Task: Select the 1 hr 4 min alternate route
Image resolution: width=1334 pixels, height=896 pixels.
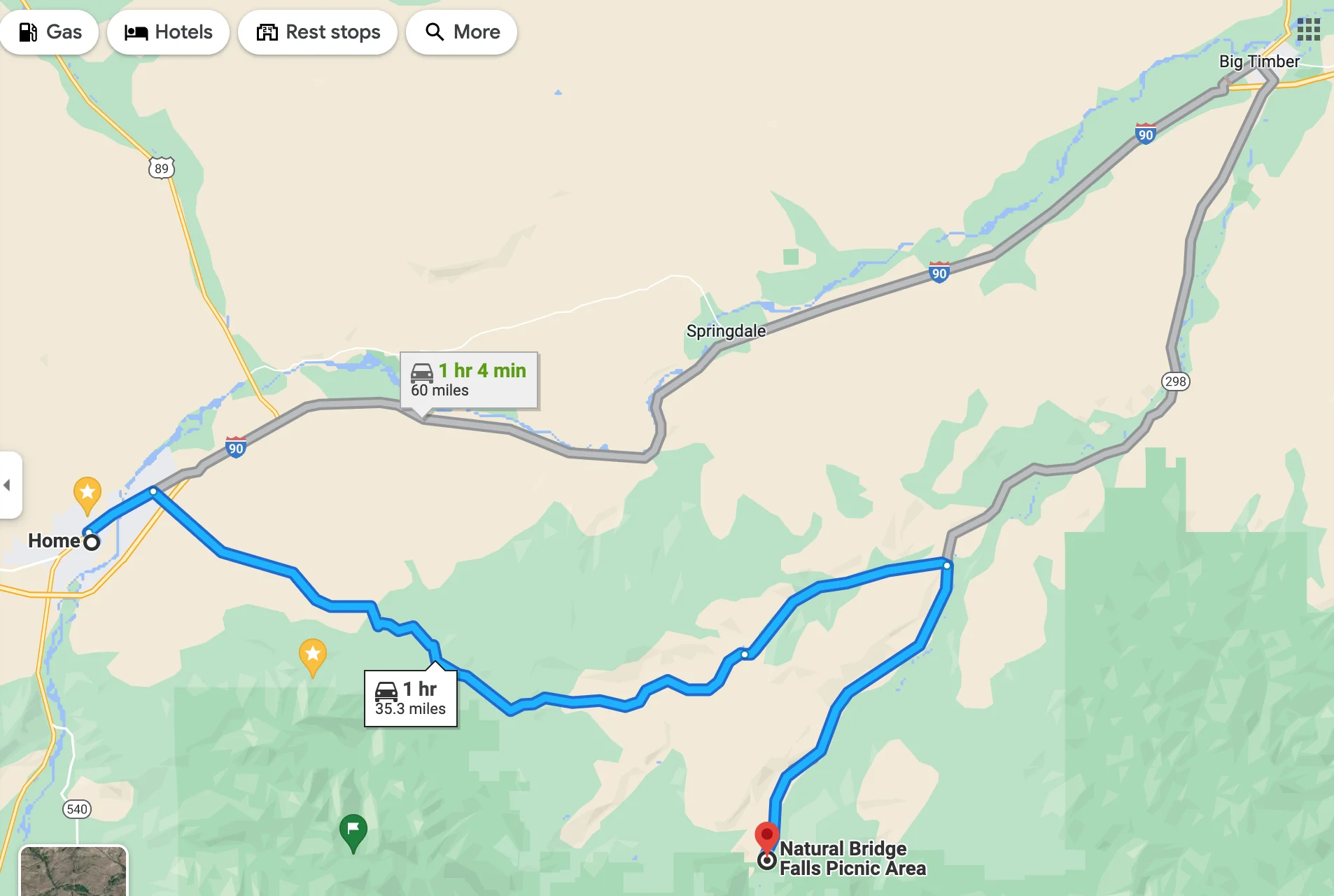Action: 469,379
